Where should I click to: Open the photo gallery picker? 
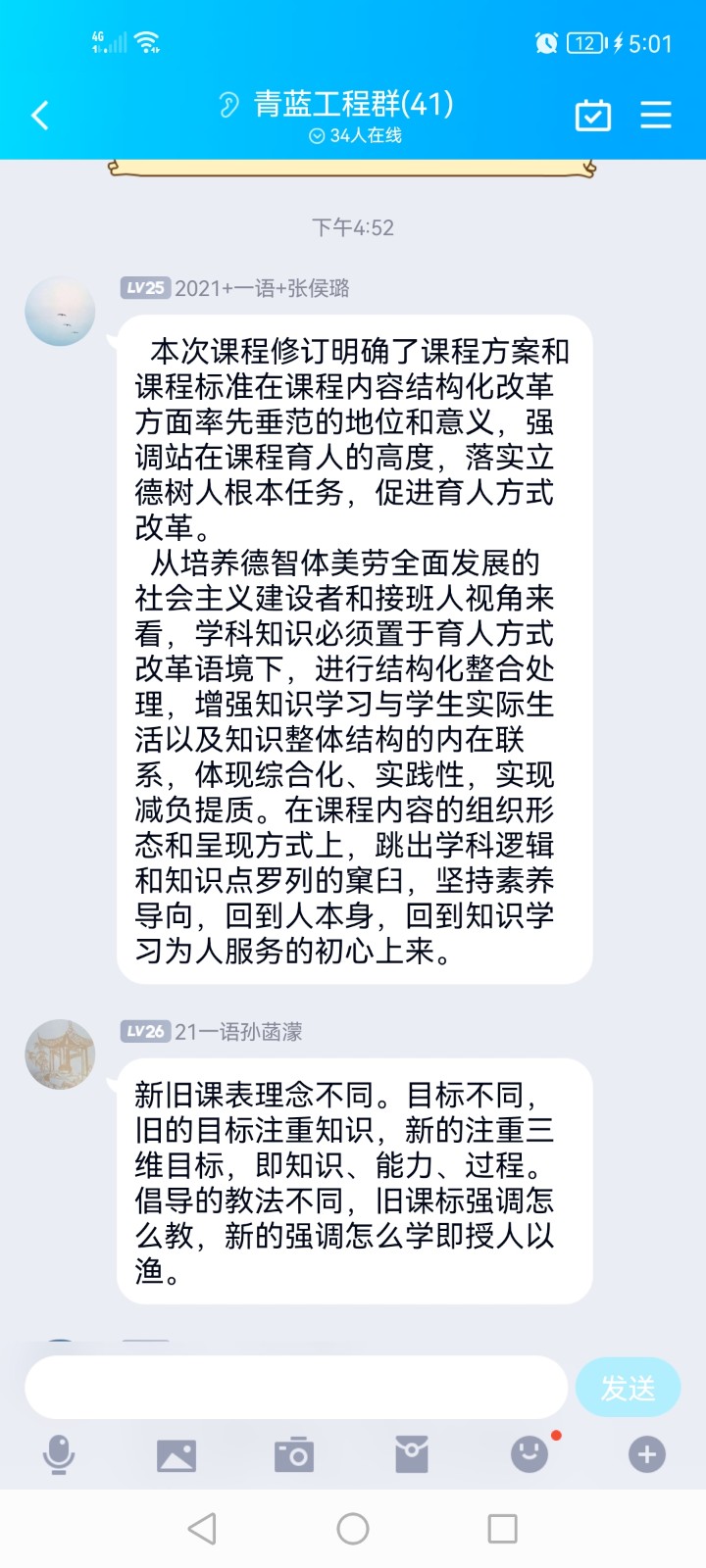(x=176, y=1455)
